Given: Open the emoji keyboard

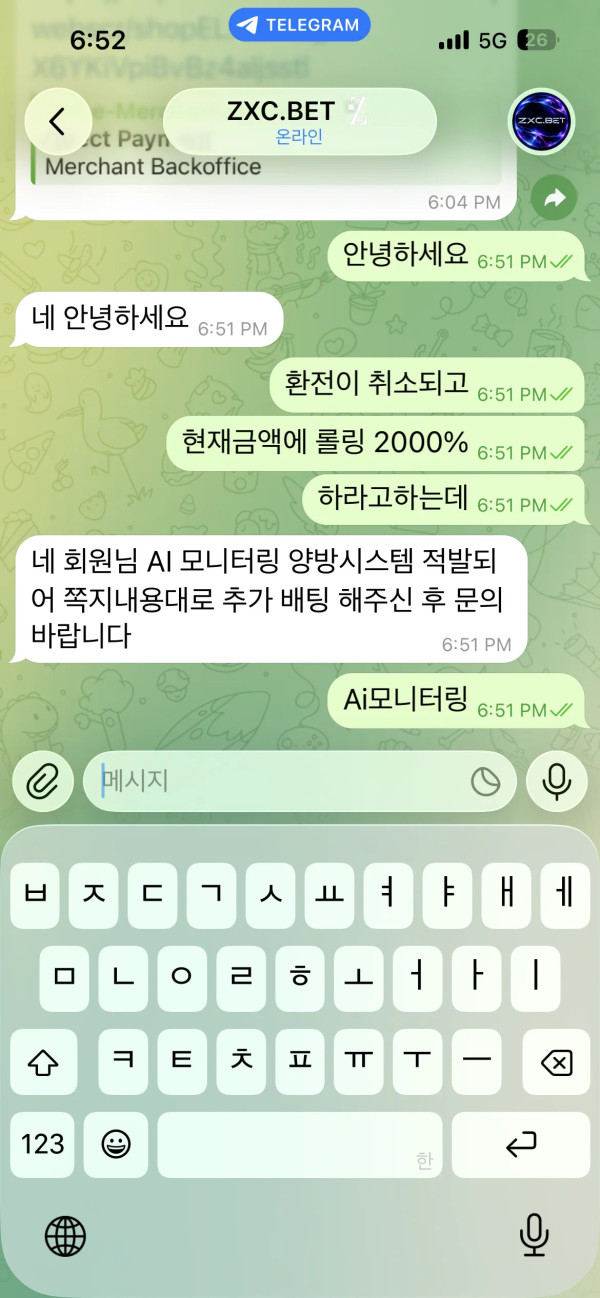Looking at the screenshot, I should [x=116, y=1144].
